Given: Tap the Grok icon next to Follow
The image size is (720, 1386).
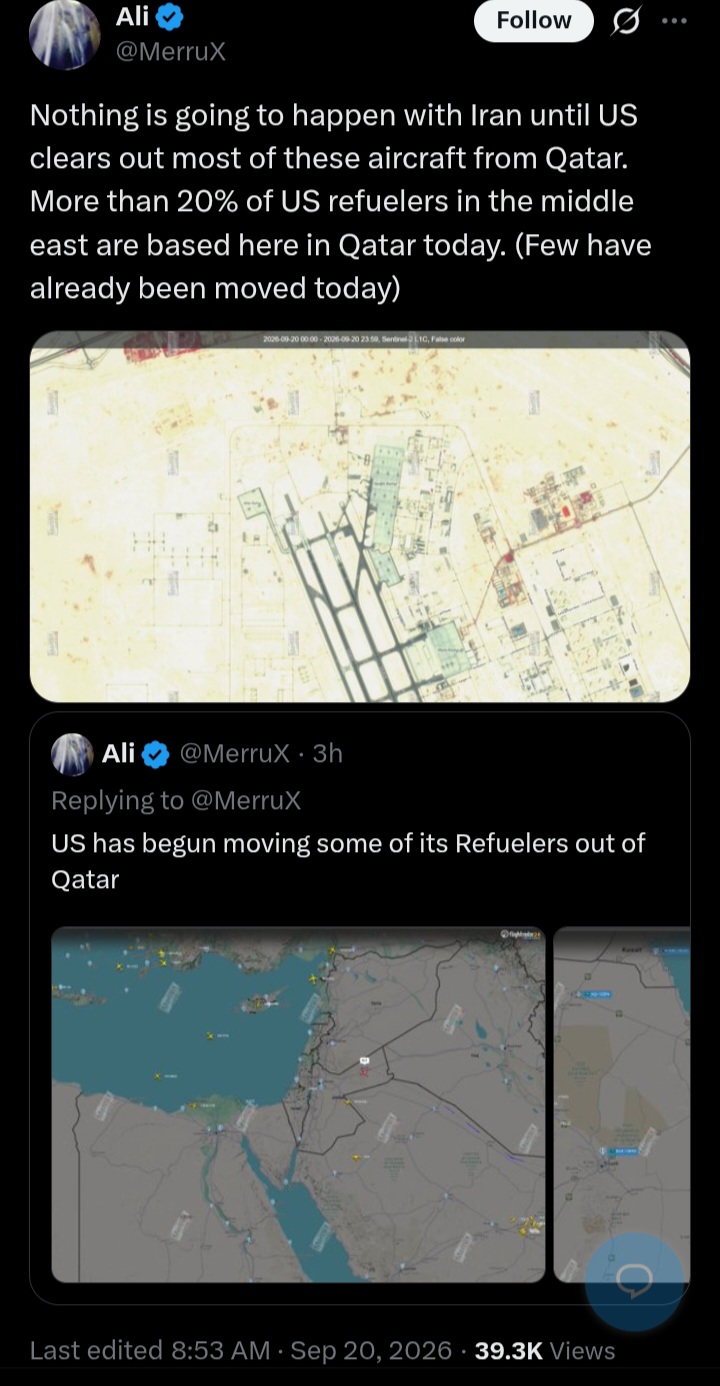Looking at the screenshot, I should coord(629,22).
